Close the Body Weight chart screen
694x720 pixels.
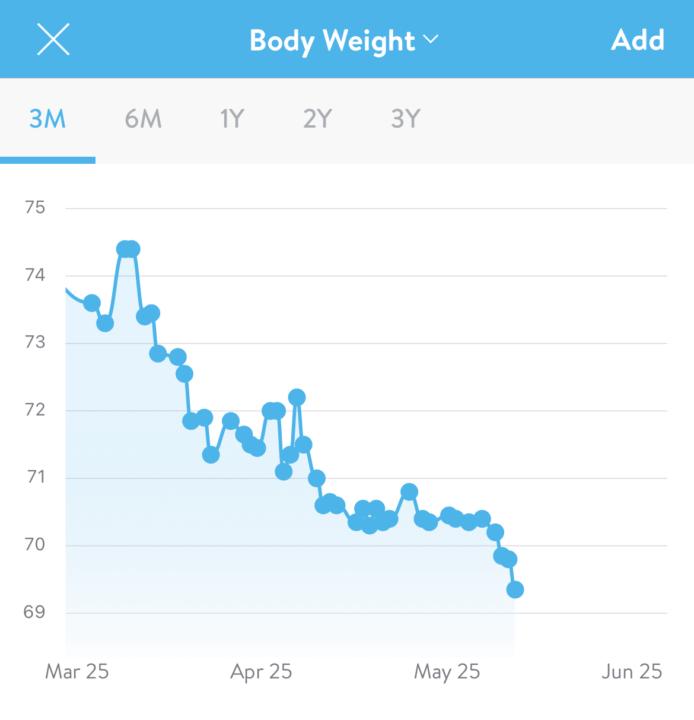(x=53, y=40)
